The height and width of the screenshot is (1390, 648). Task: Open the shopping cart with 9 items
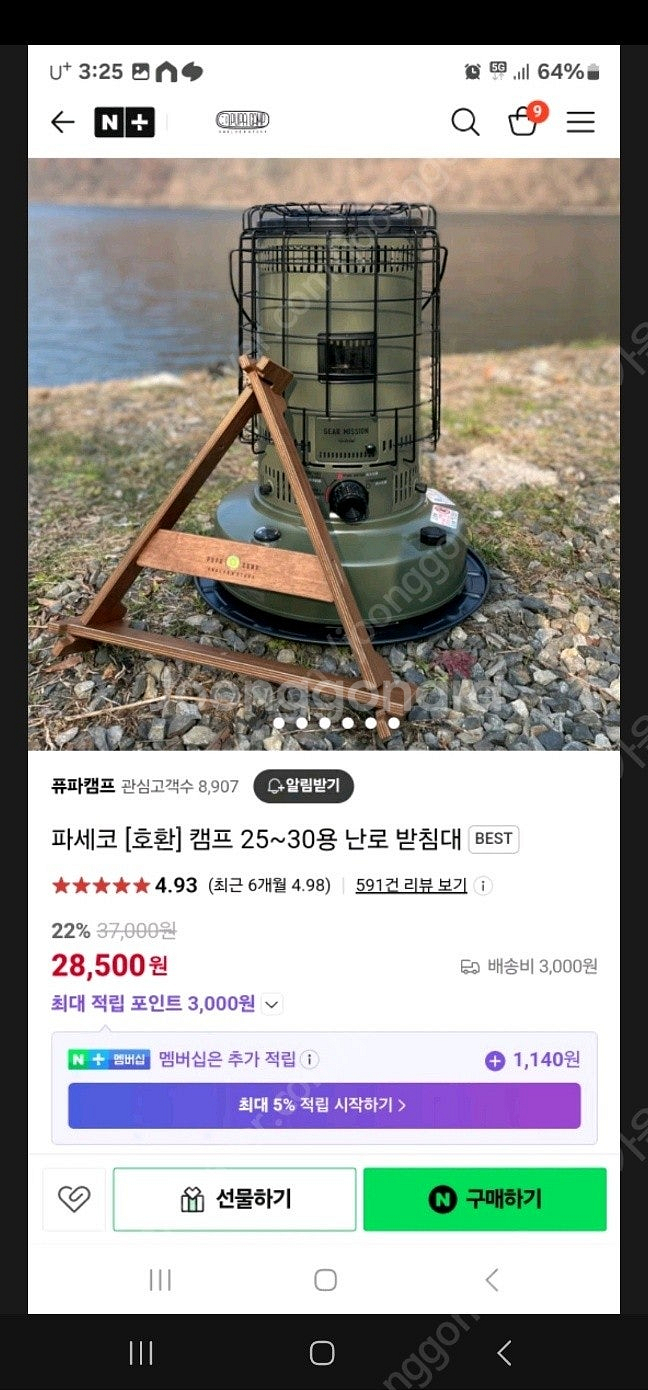(x=523, y=122)
